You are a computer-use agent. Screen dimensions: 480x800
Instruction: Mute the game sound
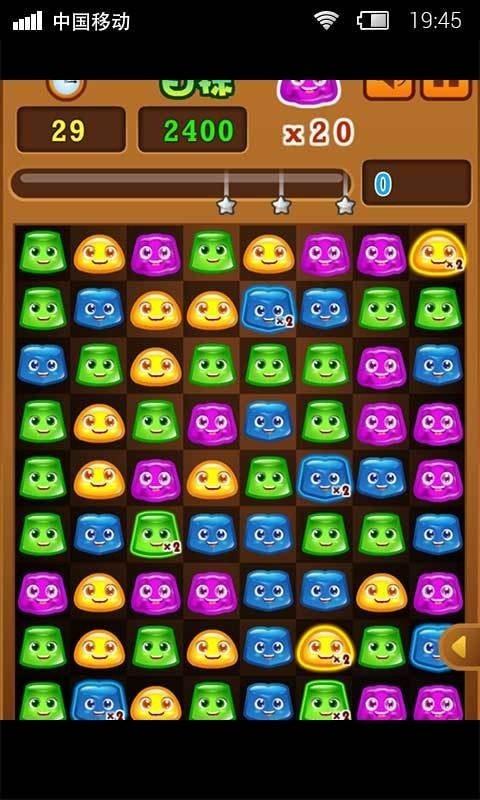389,89
